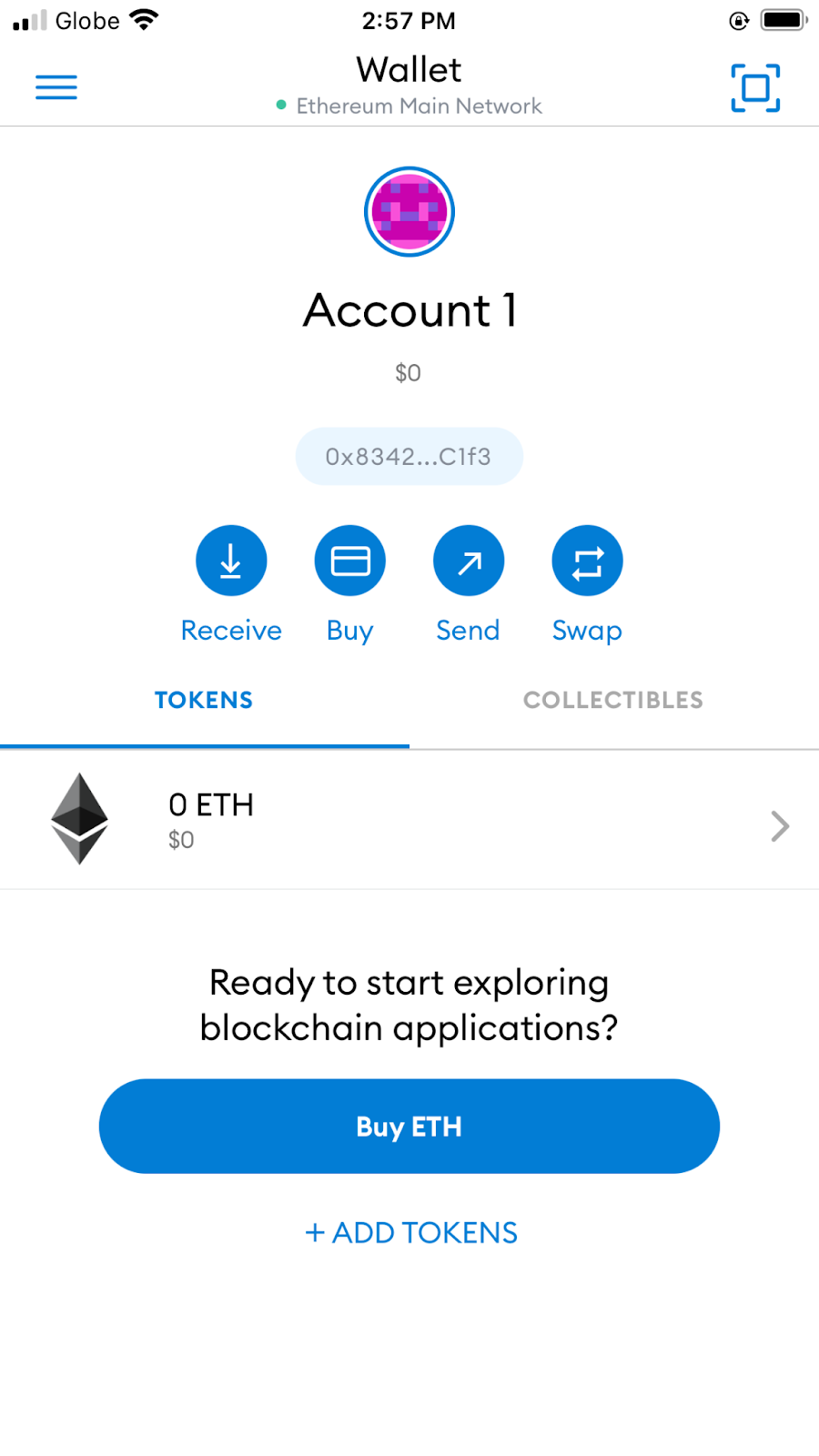
Task: Tap the Account 1 avatar
Action: (409, 212)
